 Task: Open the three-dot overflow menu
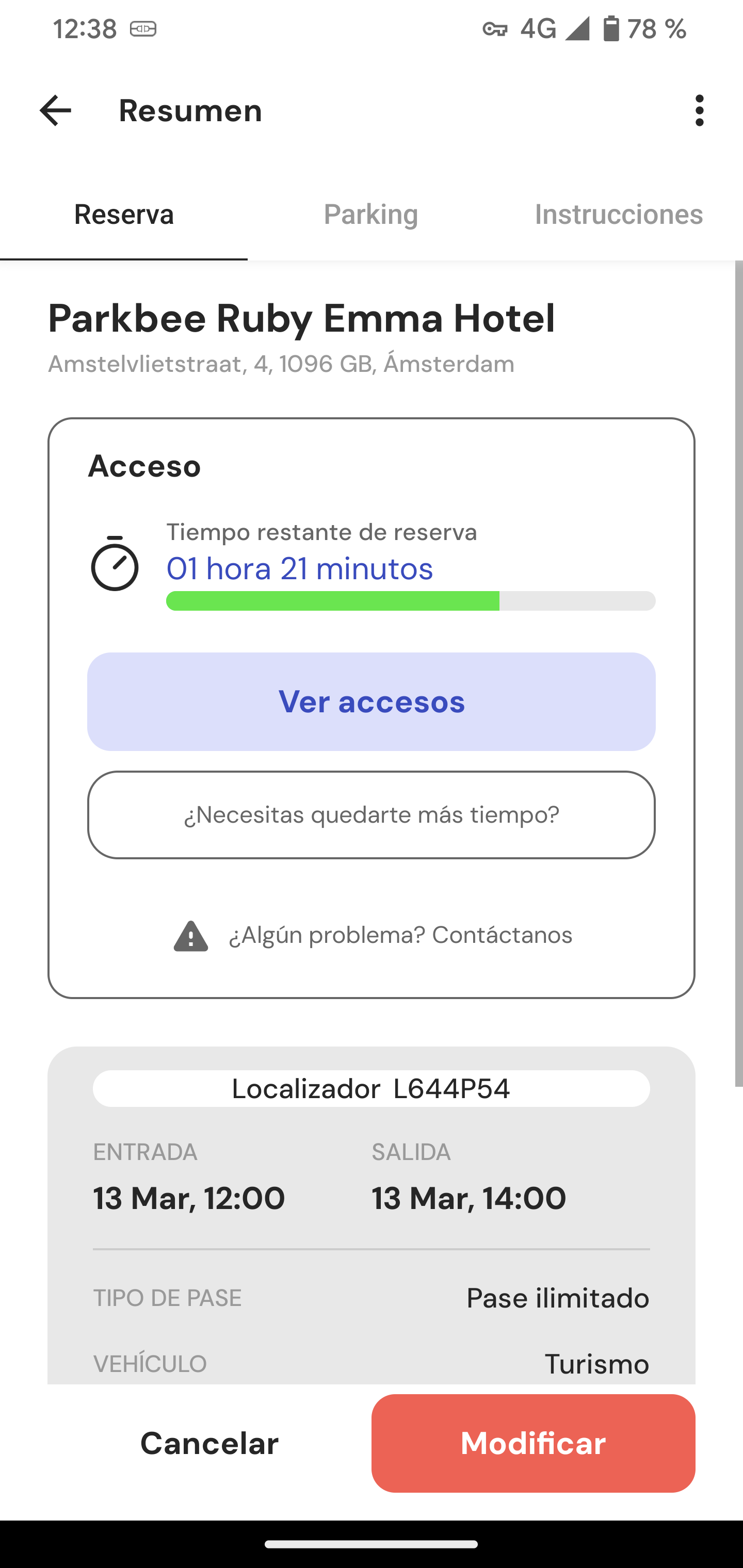(699, 111)
